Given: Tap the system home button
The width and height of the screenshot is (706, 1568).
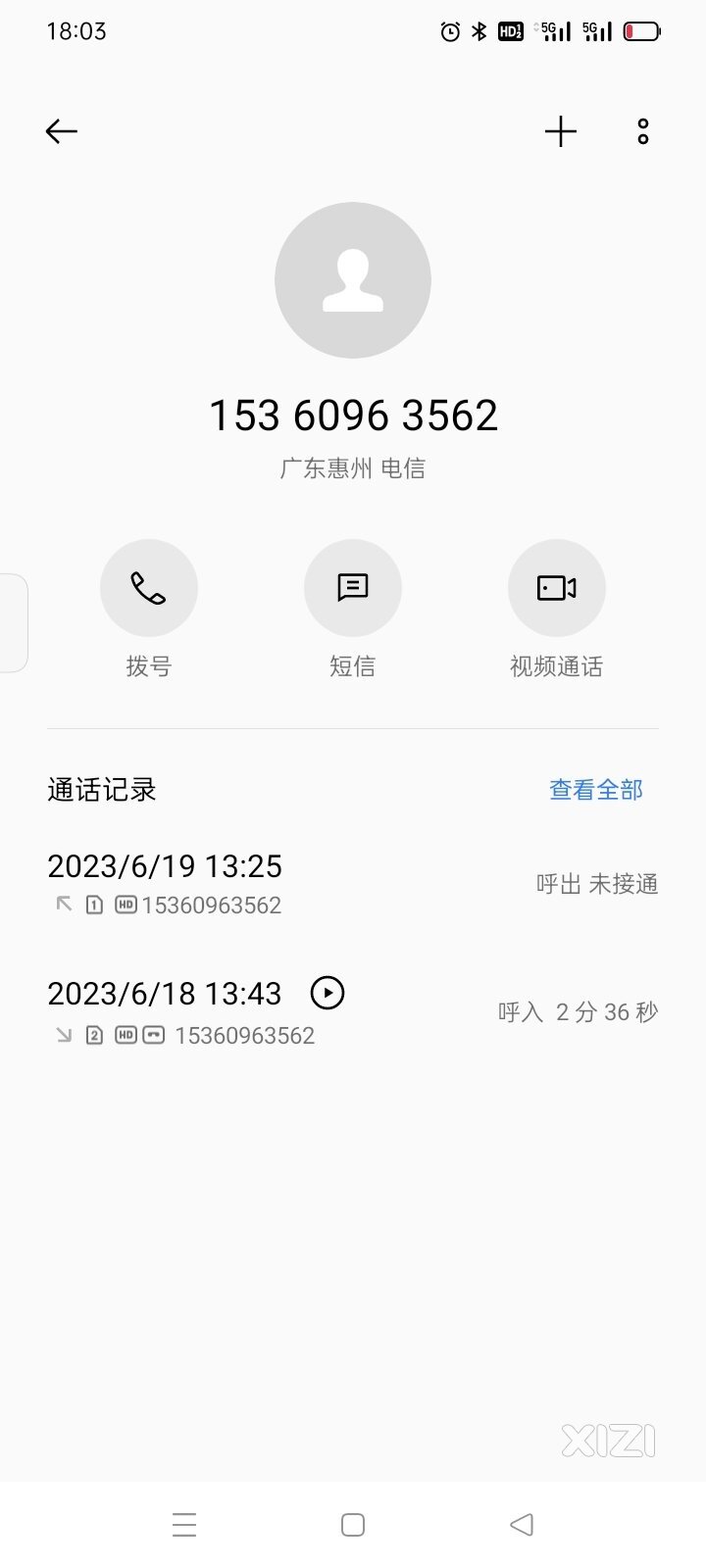Looking at the screenshot, I should point(353,1524).
